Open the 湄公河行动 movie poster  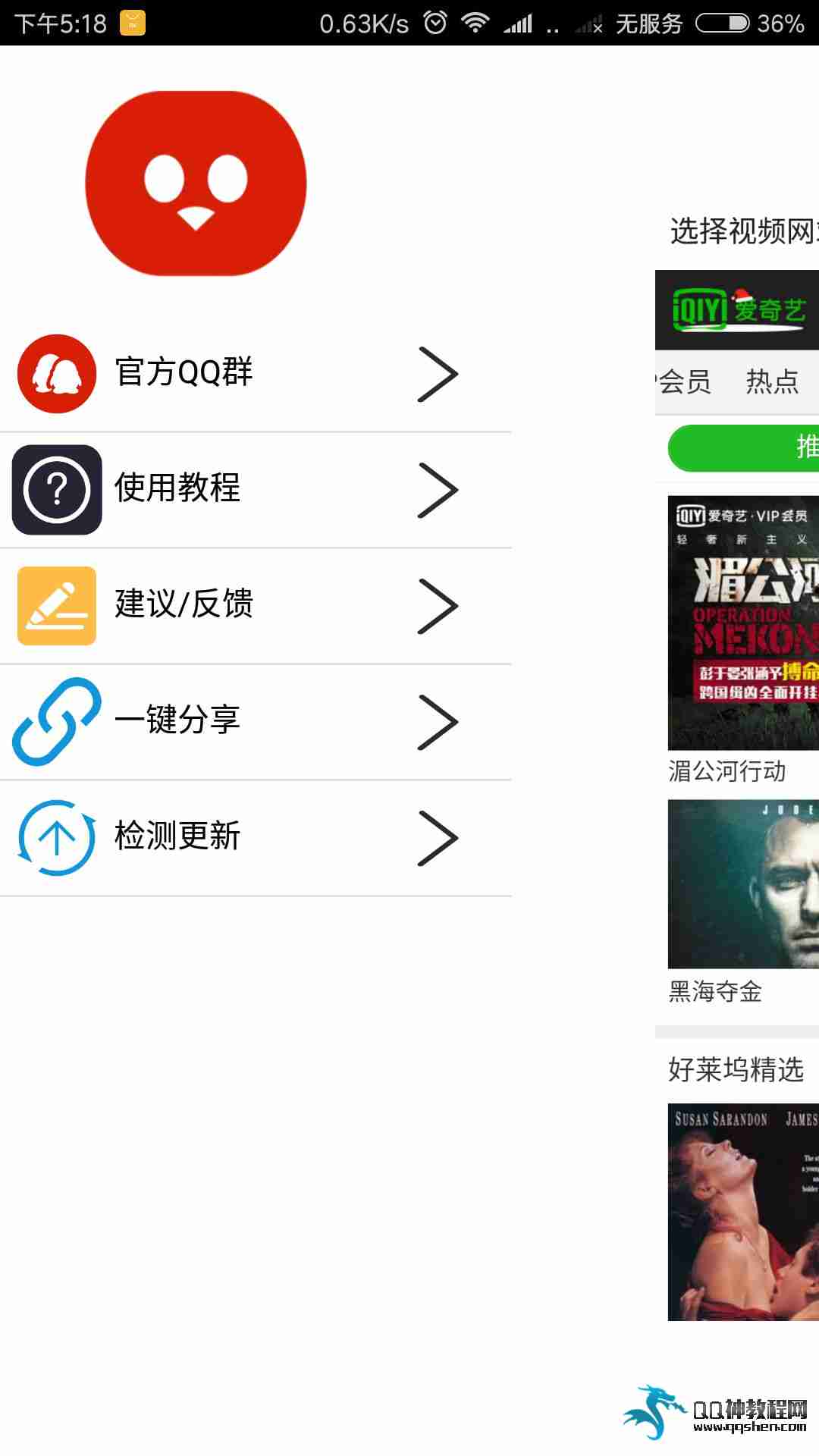(x=743, y=623)
